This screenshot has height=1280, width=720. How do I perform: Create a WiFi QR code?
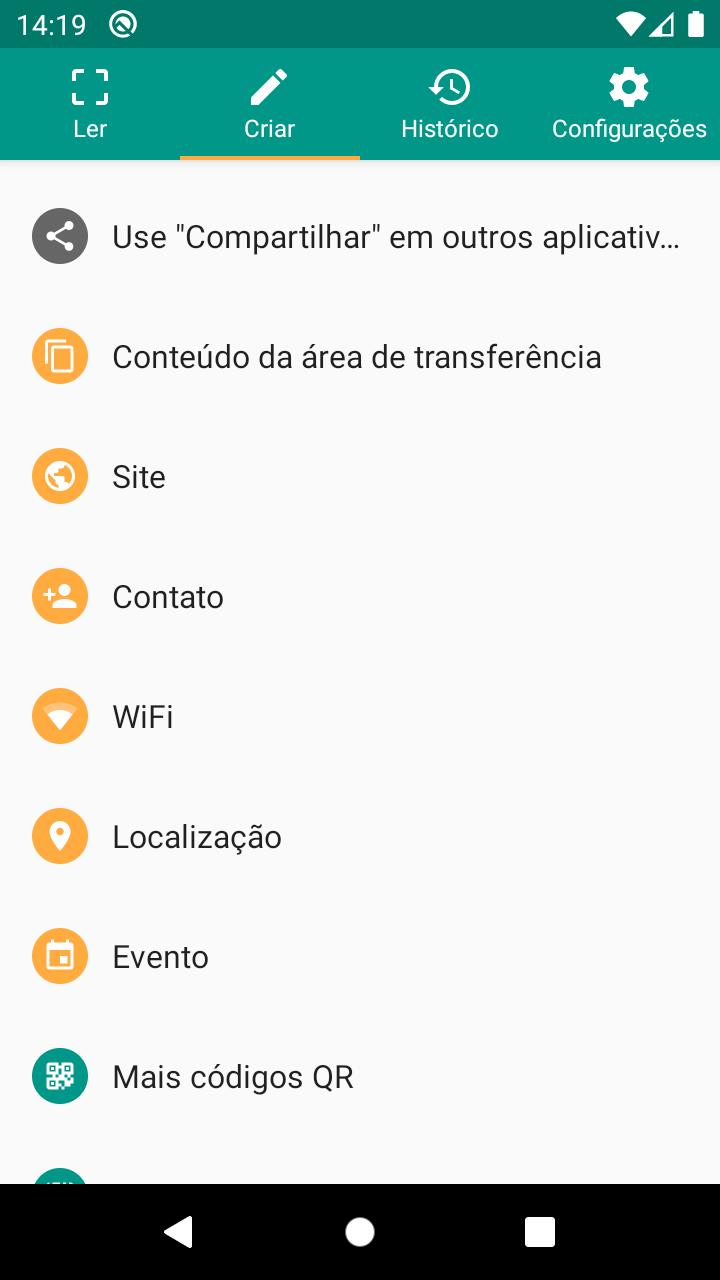[x=360, y=717]
